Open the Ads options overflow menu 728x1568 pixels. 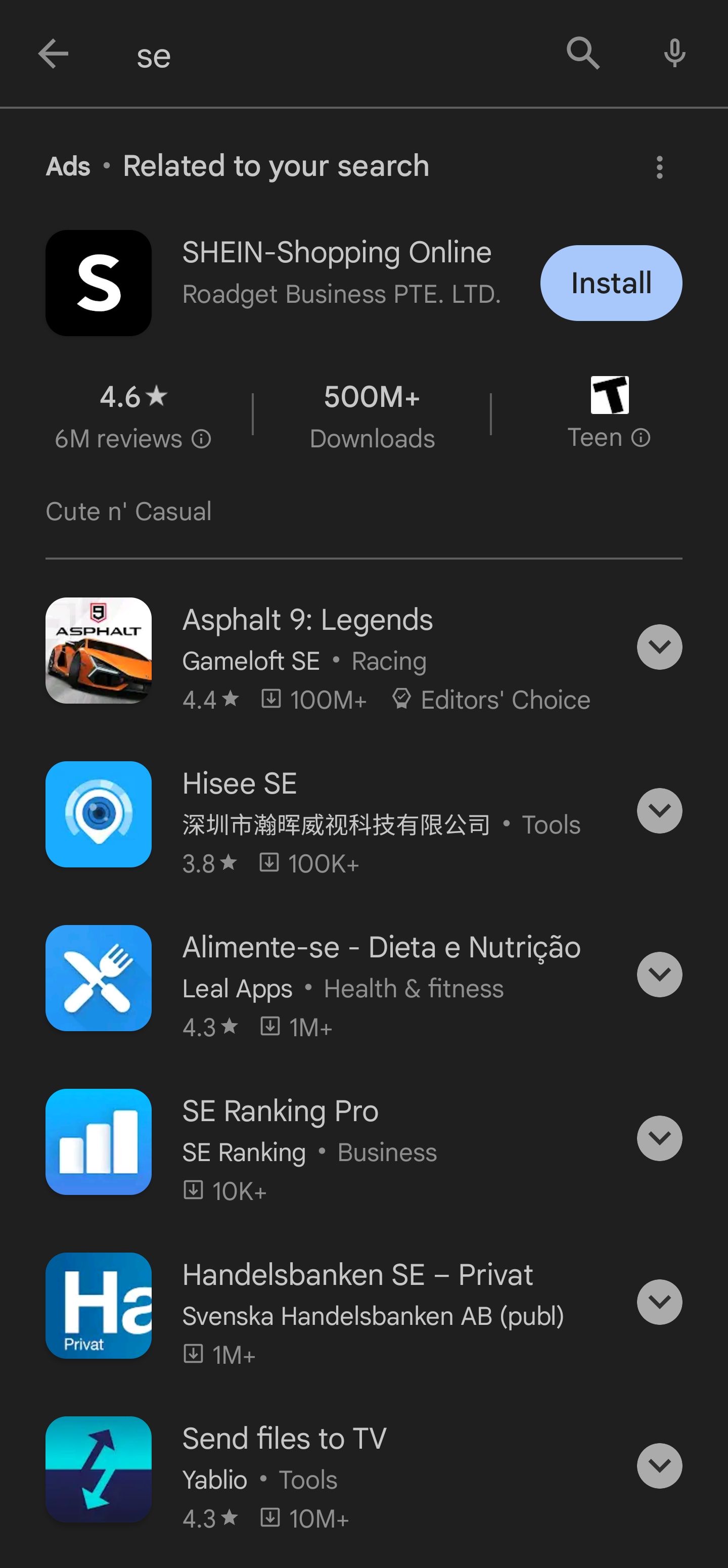(660, 166)
